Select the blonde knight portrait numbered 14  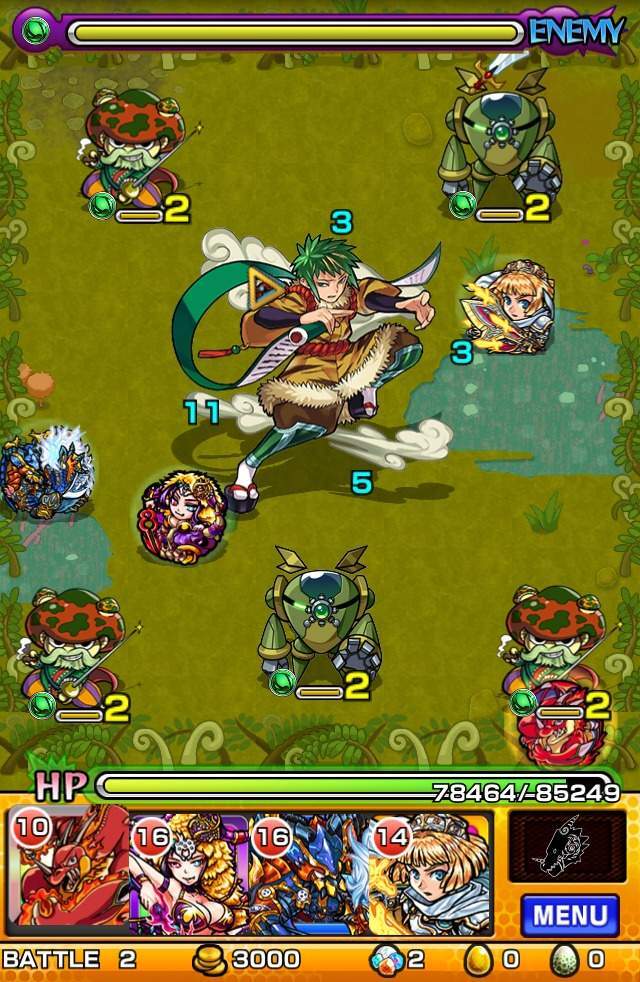pos(430,872)
